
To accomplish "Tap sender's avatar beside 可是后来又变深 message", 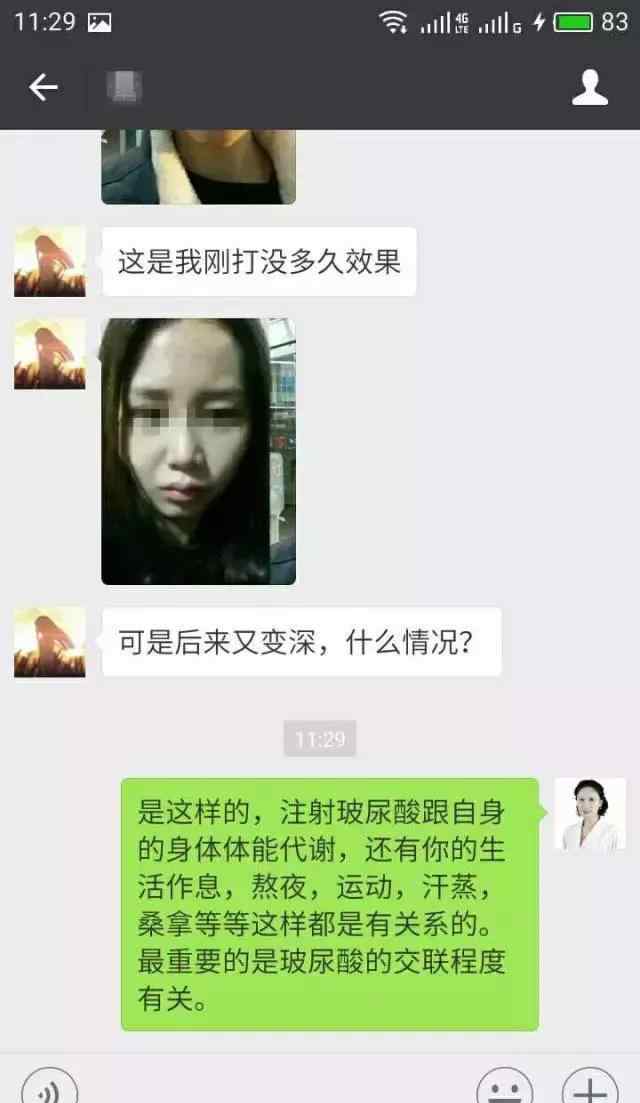I will tap(50, 643).
